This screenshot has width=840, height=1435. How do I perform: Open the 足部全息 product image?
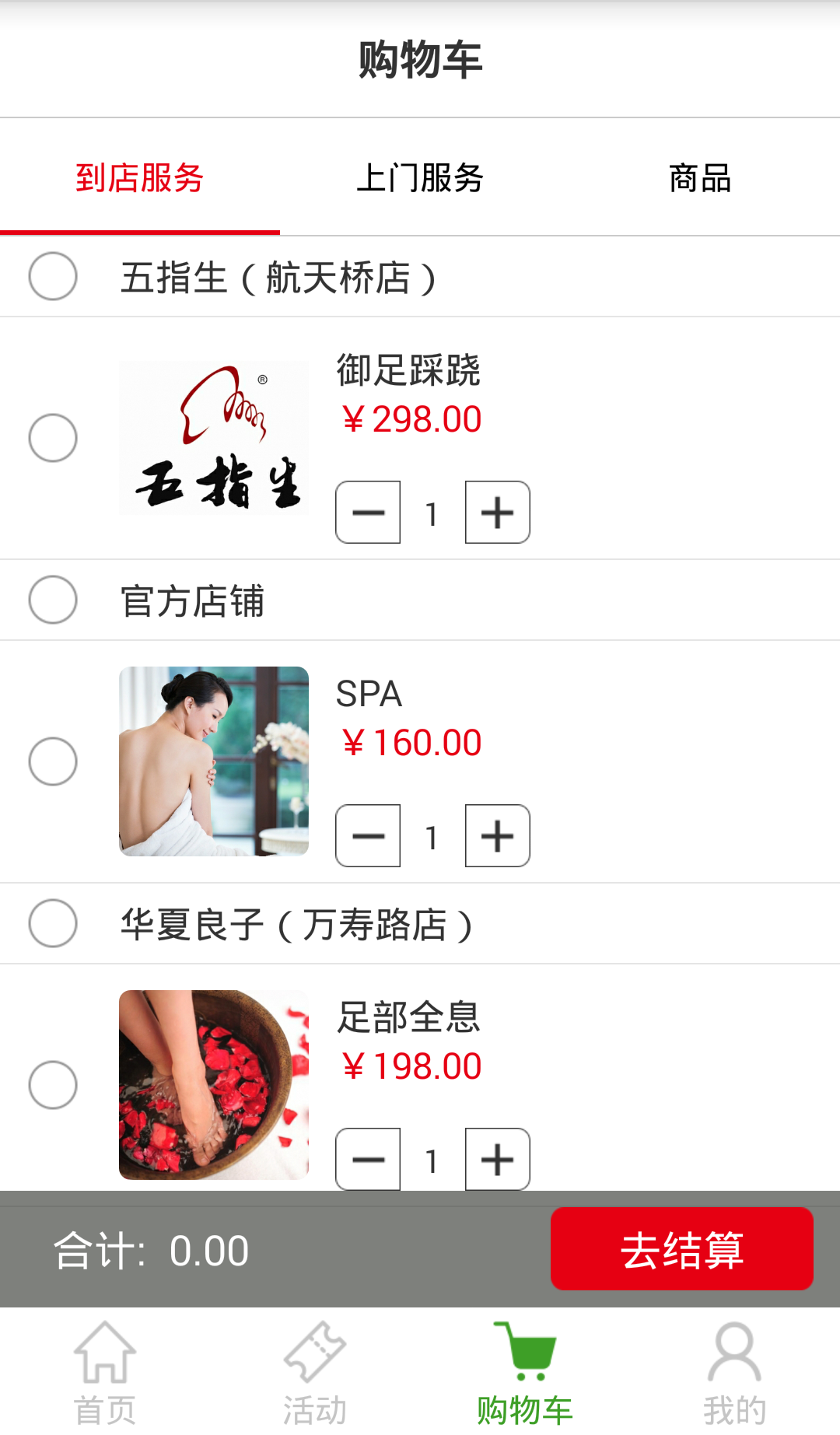tap(214, 1085)
